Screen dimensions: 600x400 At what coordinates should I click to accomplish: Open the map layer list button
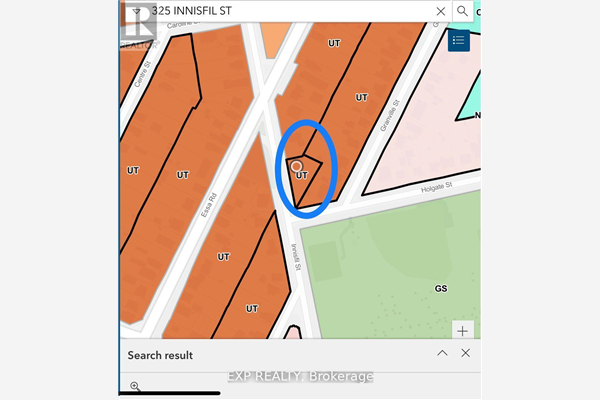click(x=459, y=40)
